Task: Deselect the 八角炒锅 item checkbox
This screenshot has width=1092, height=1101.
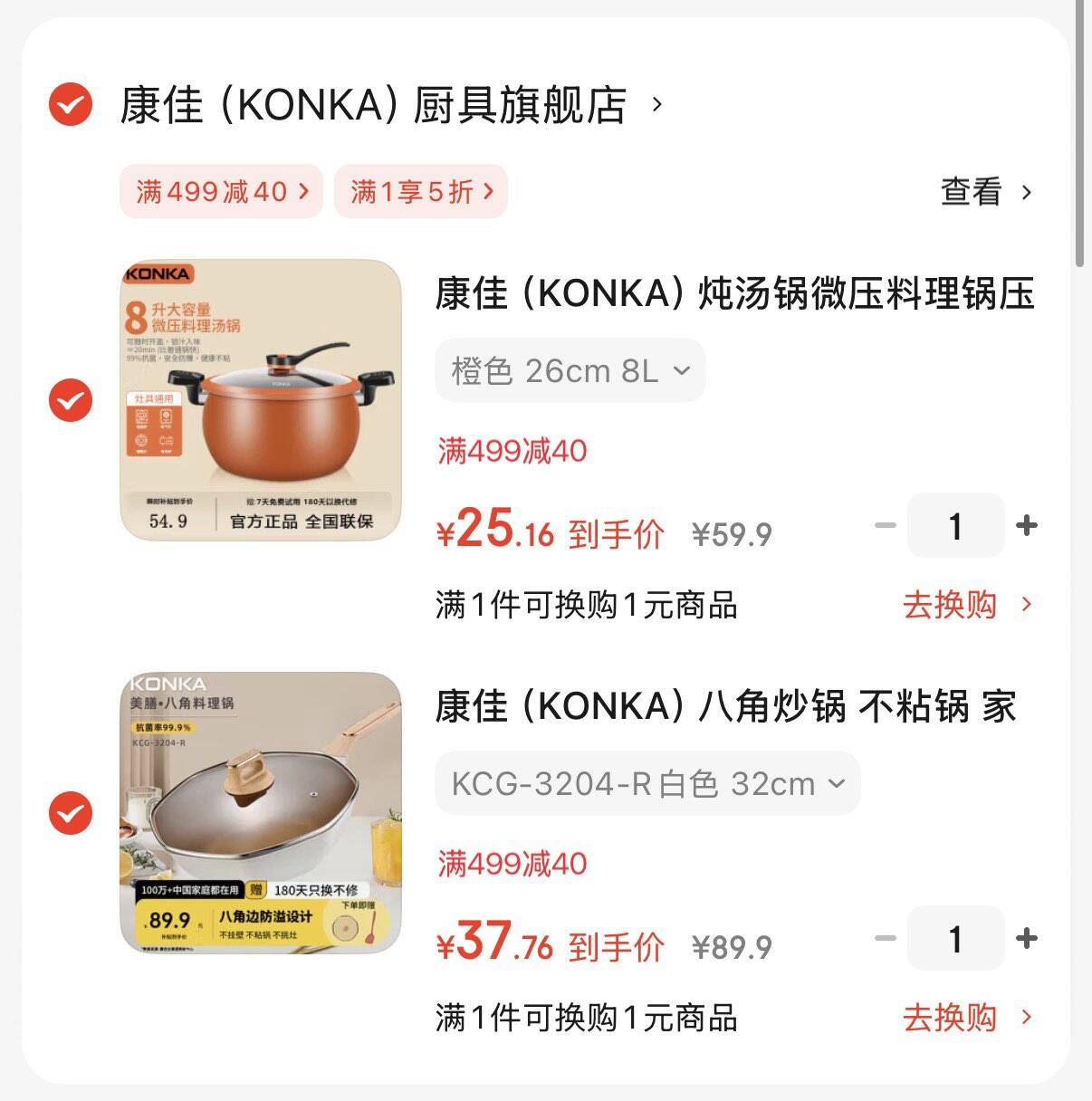Action: tap(71, 813)
